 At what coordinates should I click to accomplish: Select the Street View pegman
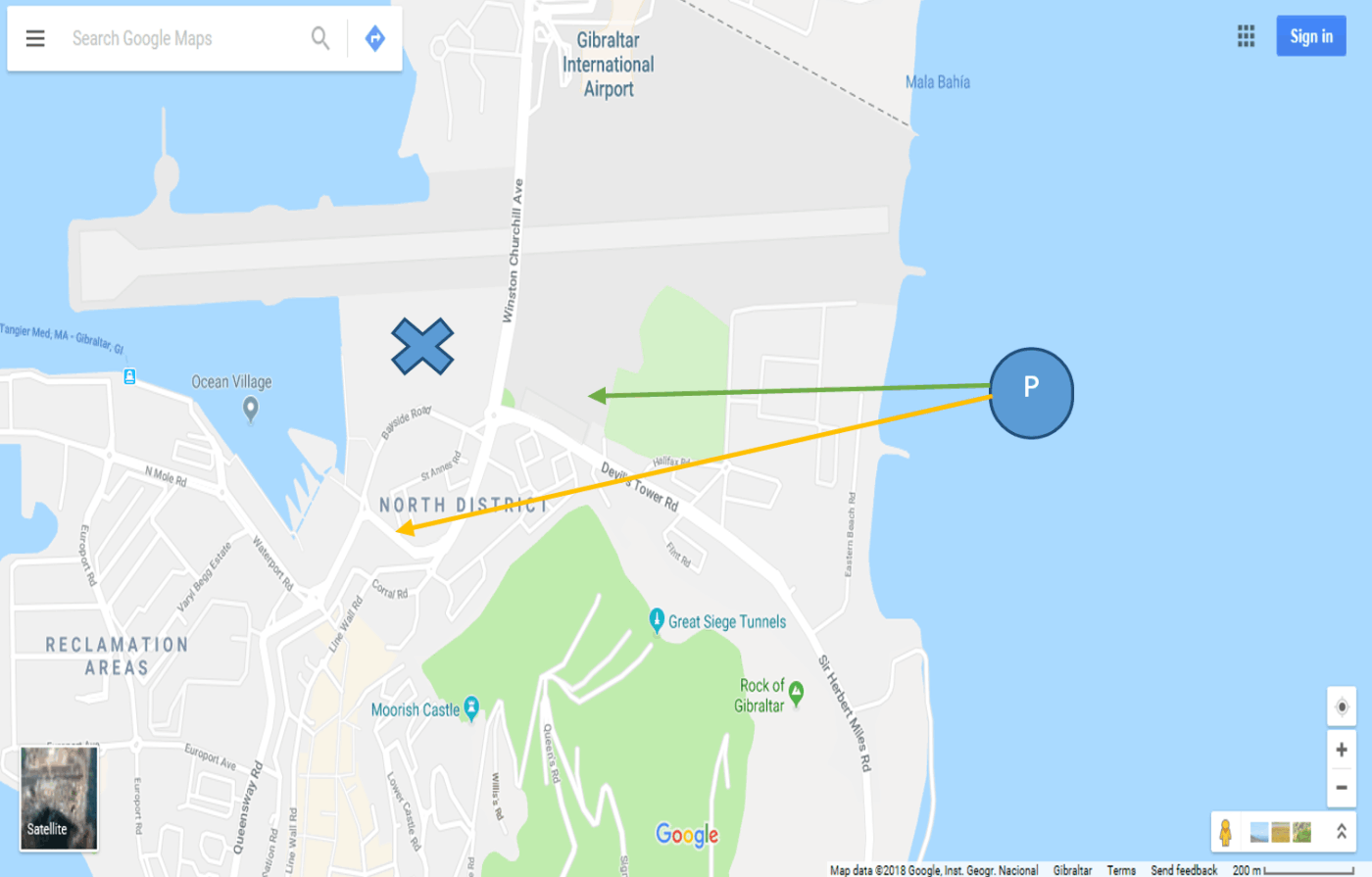pyautogui.click(x=1225, y=833)
